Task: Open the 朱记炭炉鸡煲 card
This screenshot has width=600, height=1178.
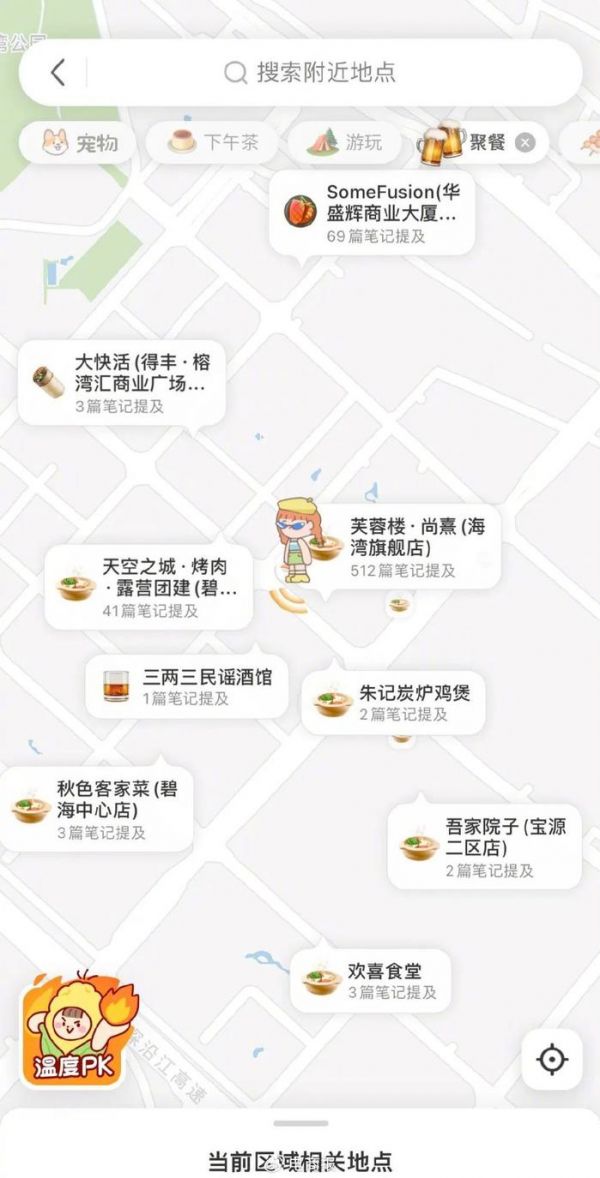Action: coord(393,702)
